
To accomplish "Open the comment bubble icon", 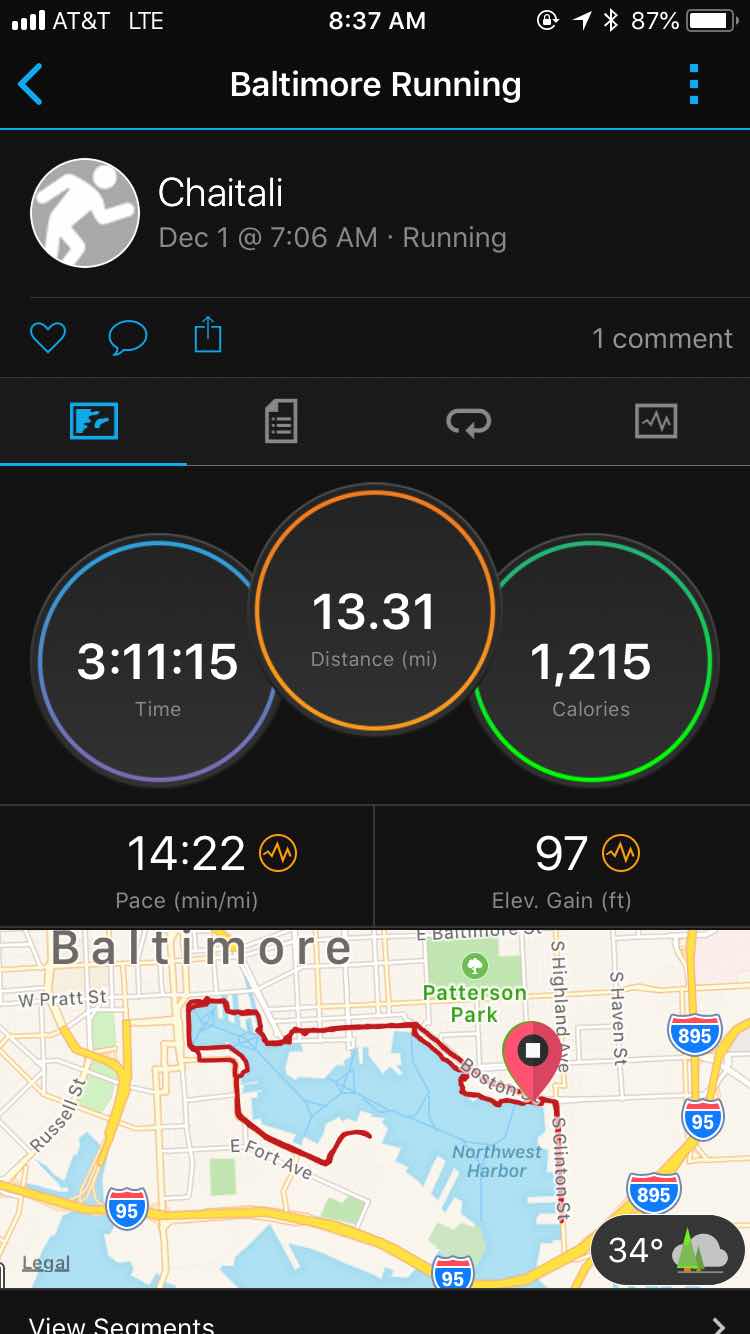I will [127, 338].
